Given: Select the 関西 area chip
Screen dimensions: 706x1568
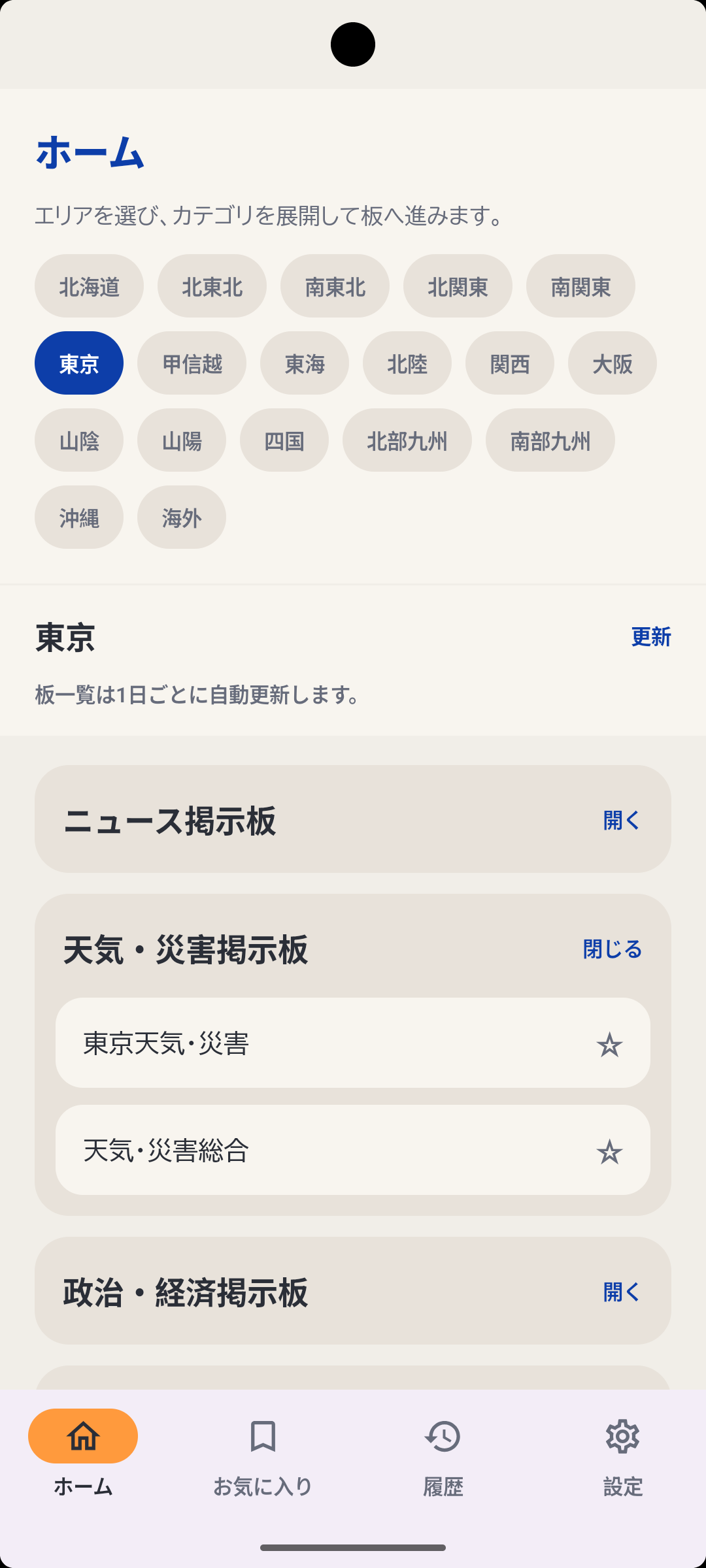Looking at the screenshot, I should 510,363.
